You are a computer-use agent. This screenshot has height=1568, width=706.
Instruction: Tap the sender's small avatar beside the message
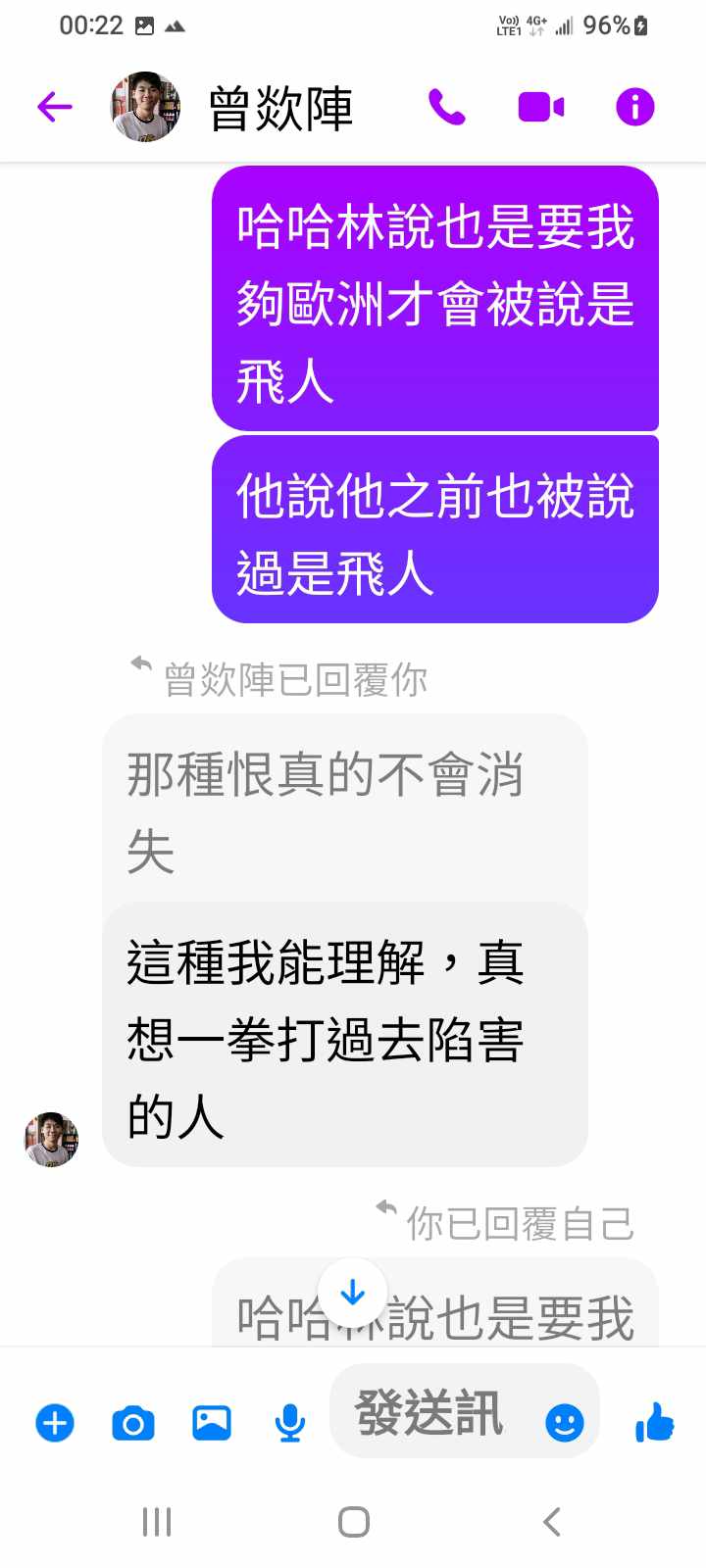click(51, 1139)
